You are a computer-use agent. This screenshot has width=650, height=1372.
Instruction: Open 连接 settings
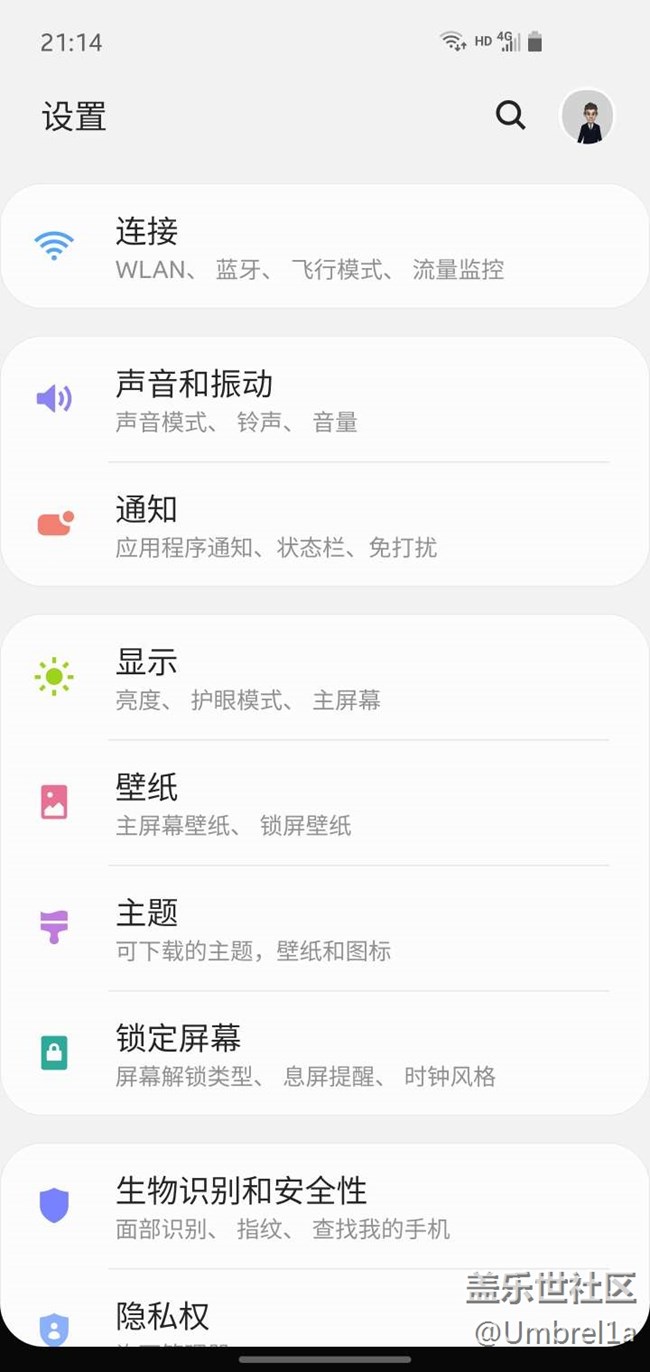(324, 247)
